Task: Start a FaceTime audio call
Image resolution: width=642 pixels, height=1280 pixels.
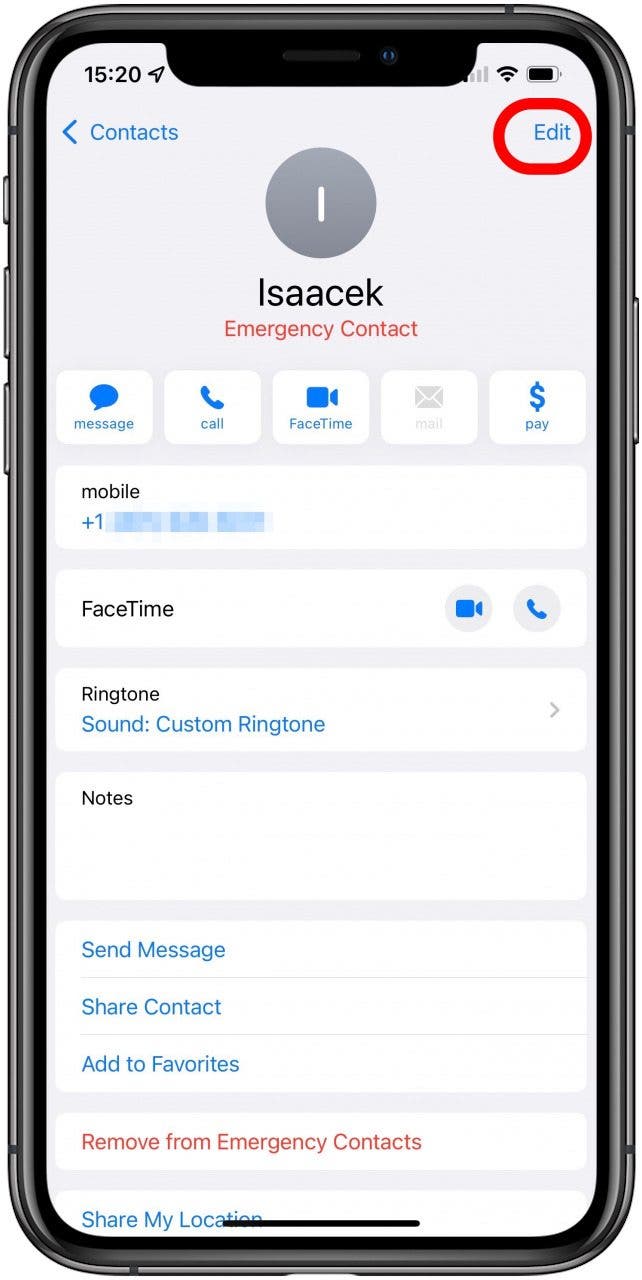Action: [537, 609]
